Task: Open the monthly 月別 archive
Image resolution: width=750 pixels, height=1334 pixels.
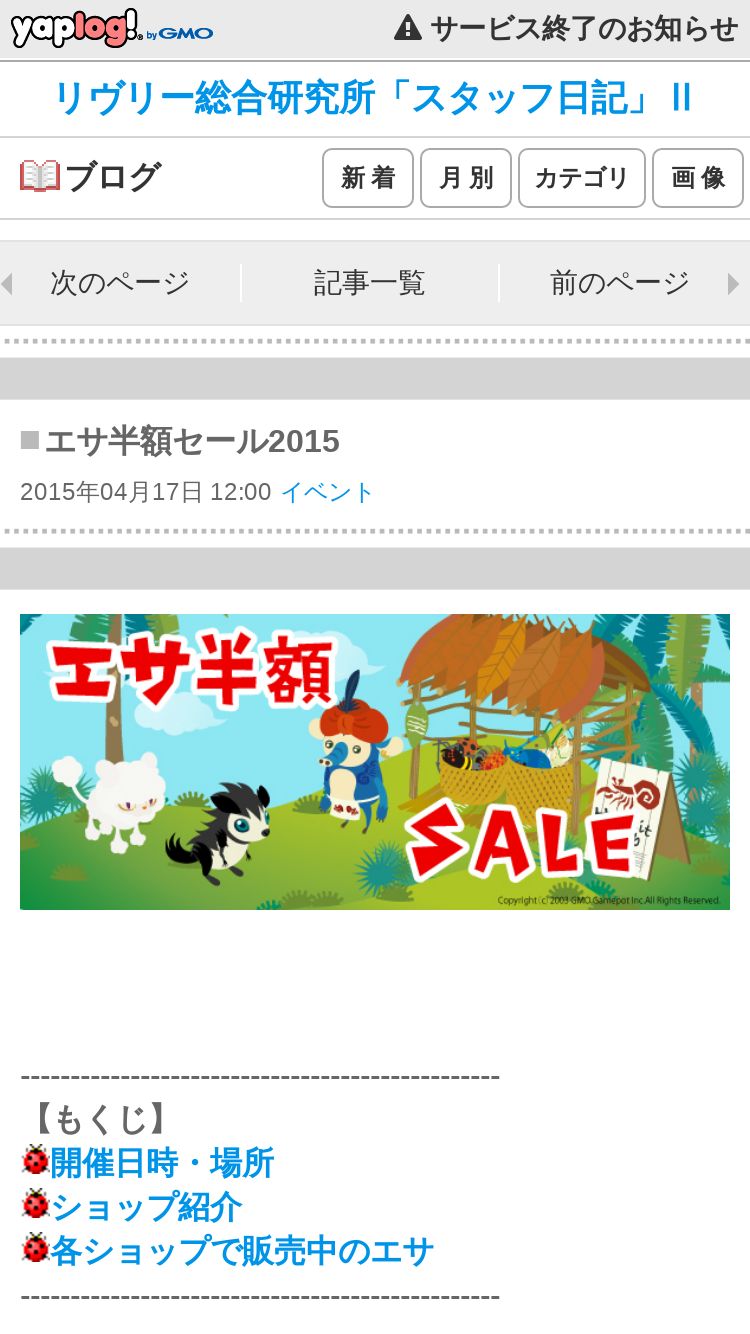Action: tap(466, 178)
